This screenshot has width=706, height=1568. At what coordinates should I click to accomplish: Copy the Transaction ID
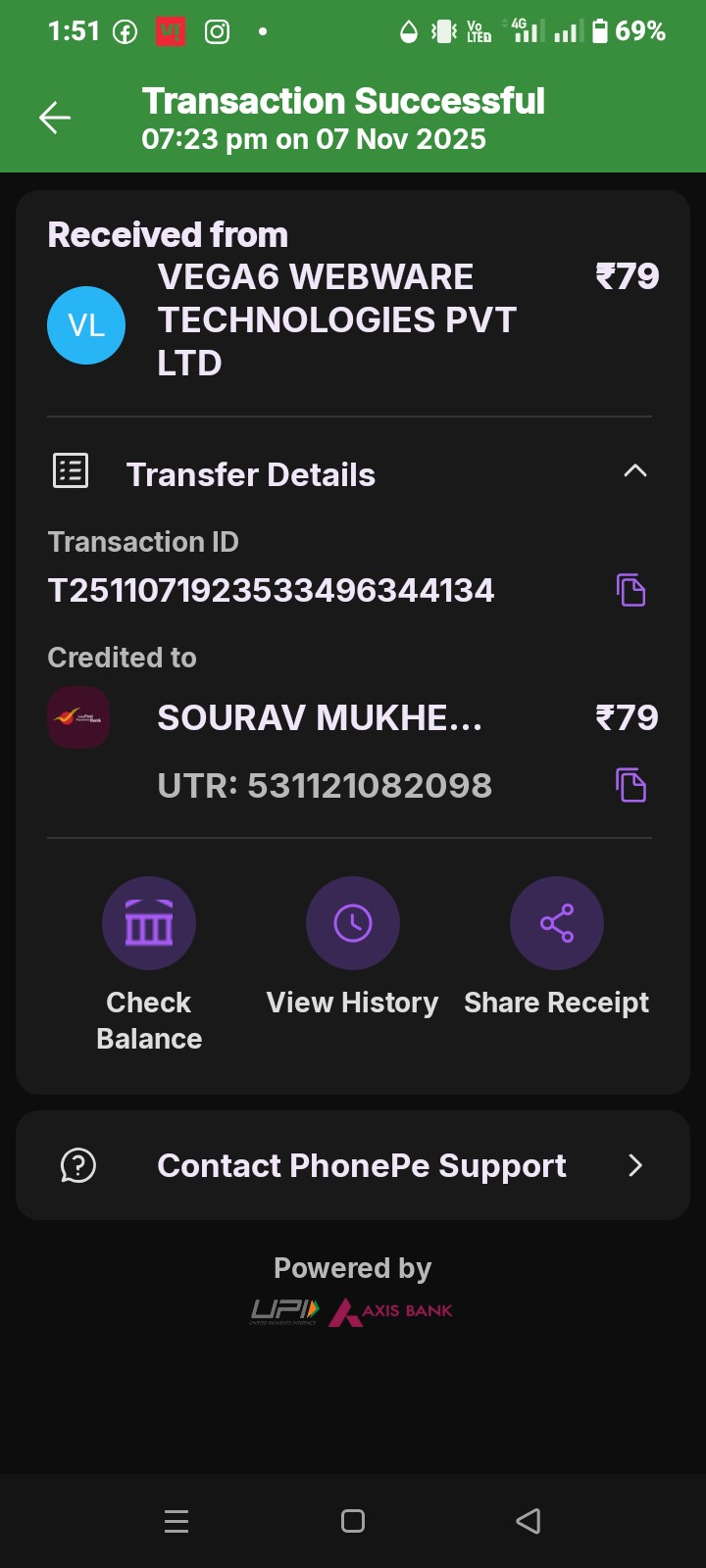tap(630, 590)
